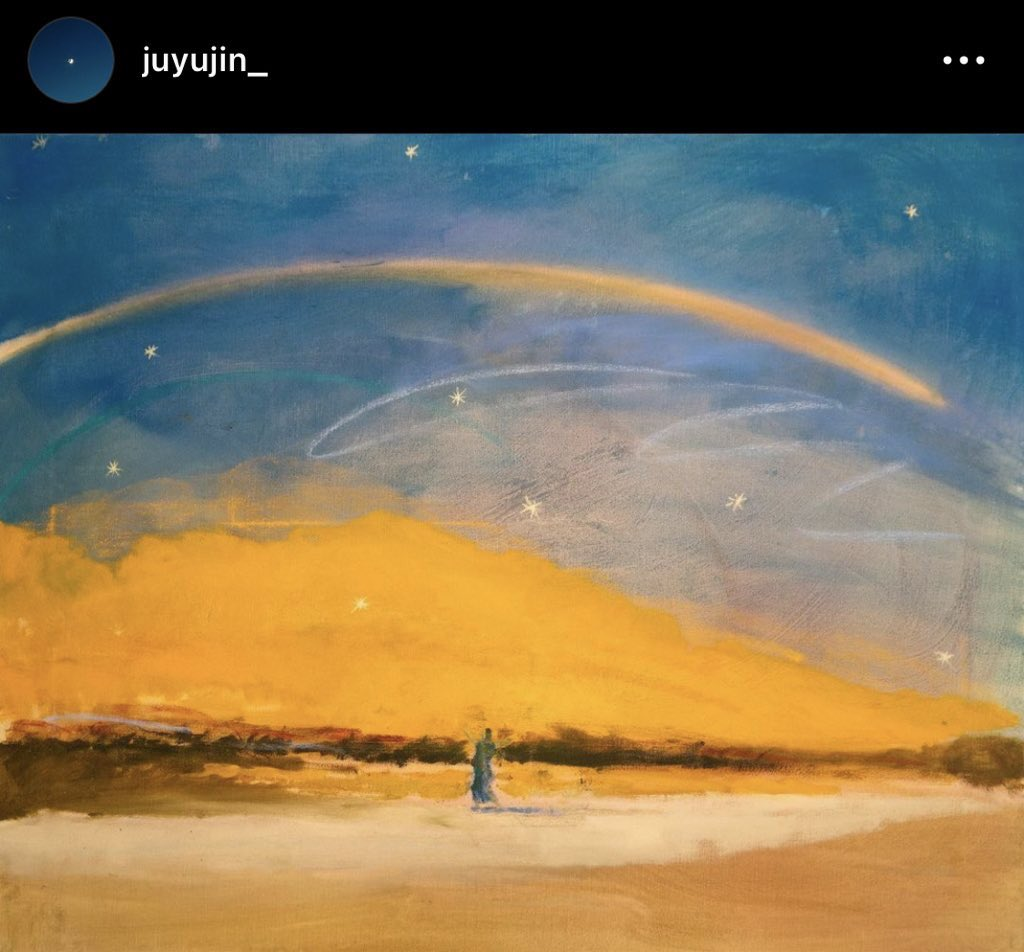The image size is (1024, 952).
Task: Open the juyujin_ username link
Action: pyautogui.click(x=204, y=62)
